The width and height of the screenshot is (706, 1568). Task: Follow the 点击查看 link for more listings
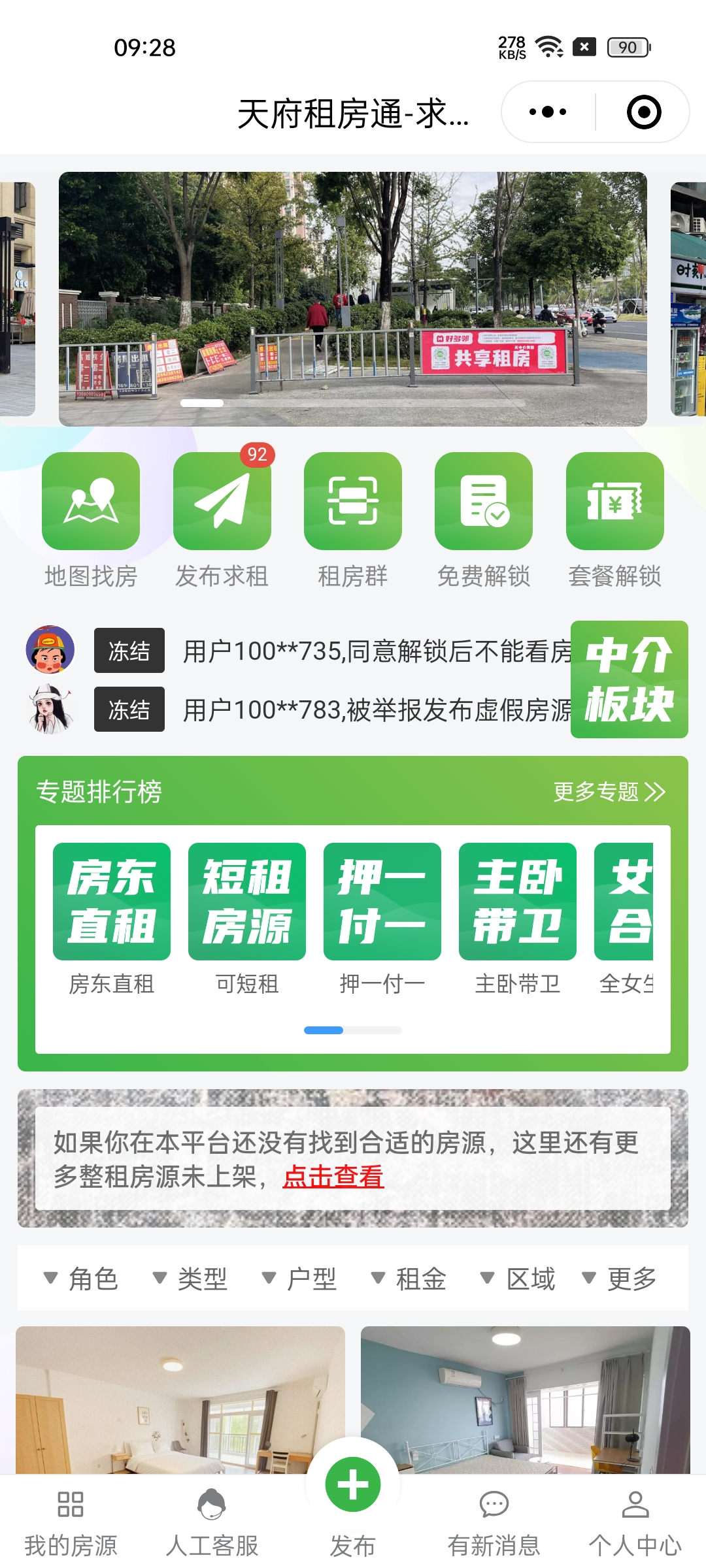point(333,1177)
